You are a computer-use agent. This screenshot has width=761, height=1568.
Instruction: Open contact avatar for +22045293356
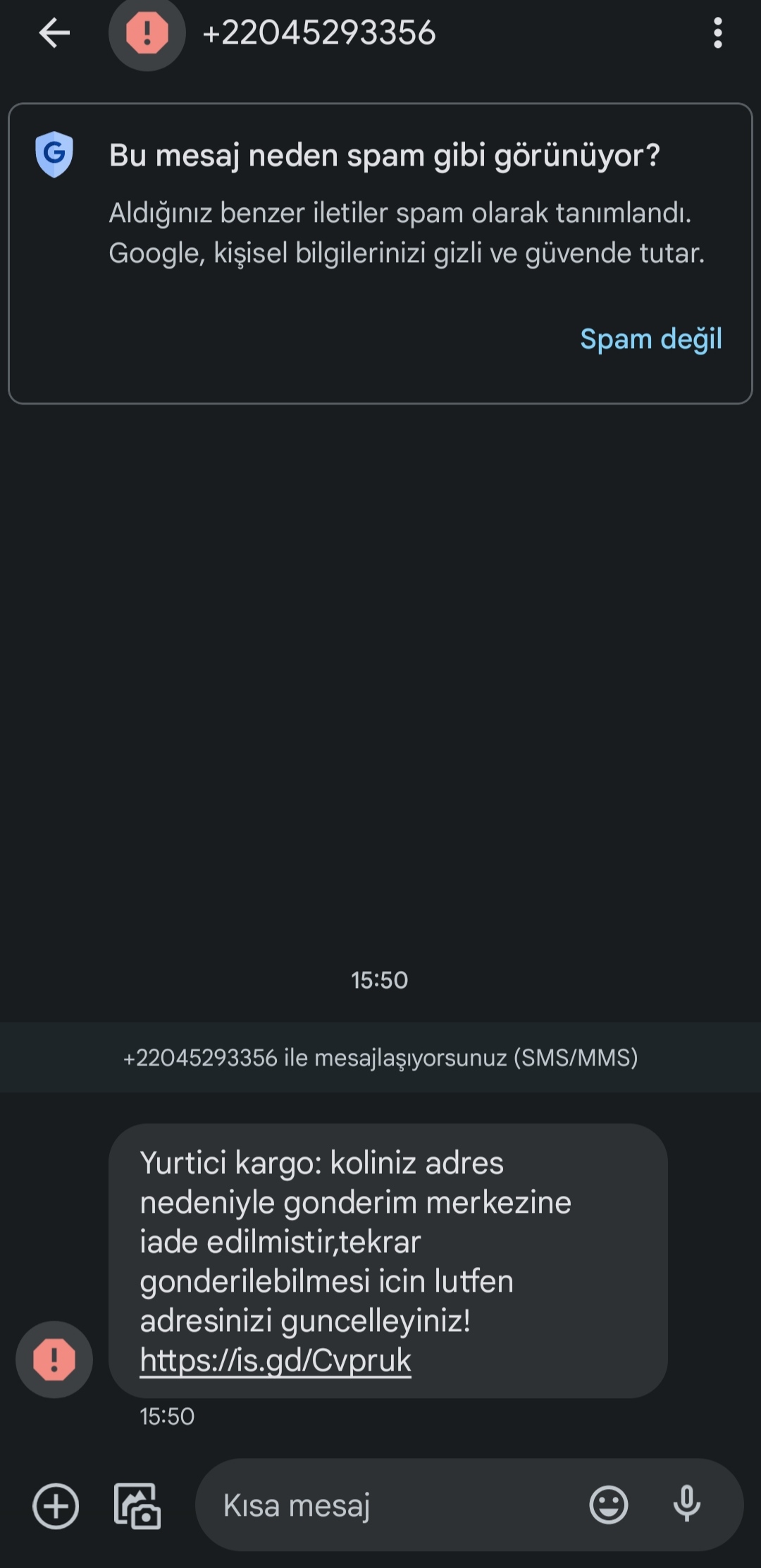[147, 32]
